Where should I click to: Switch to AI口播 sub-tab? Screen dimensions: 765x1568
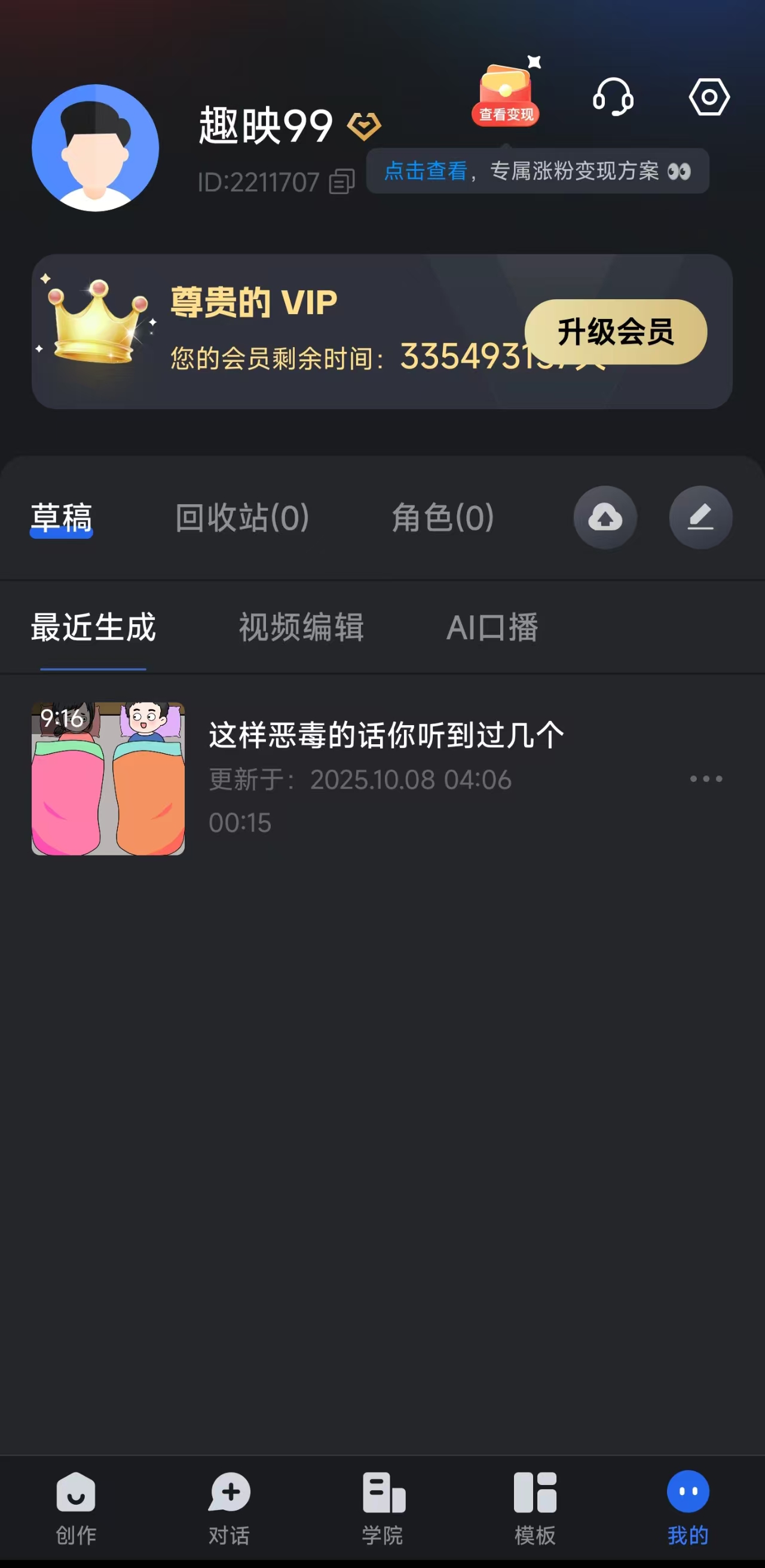[492, 627]
